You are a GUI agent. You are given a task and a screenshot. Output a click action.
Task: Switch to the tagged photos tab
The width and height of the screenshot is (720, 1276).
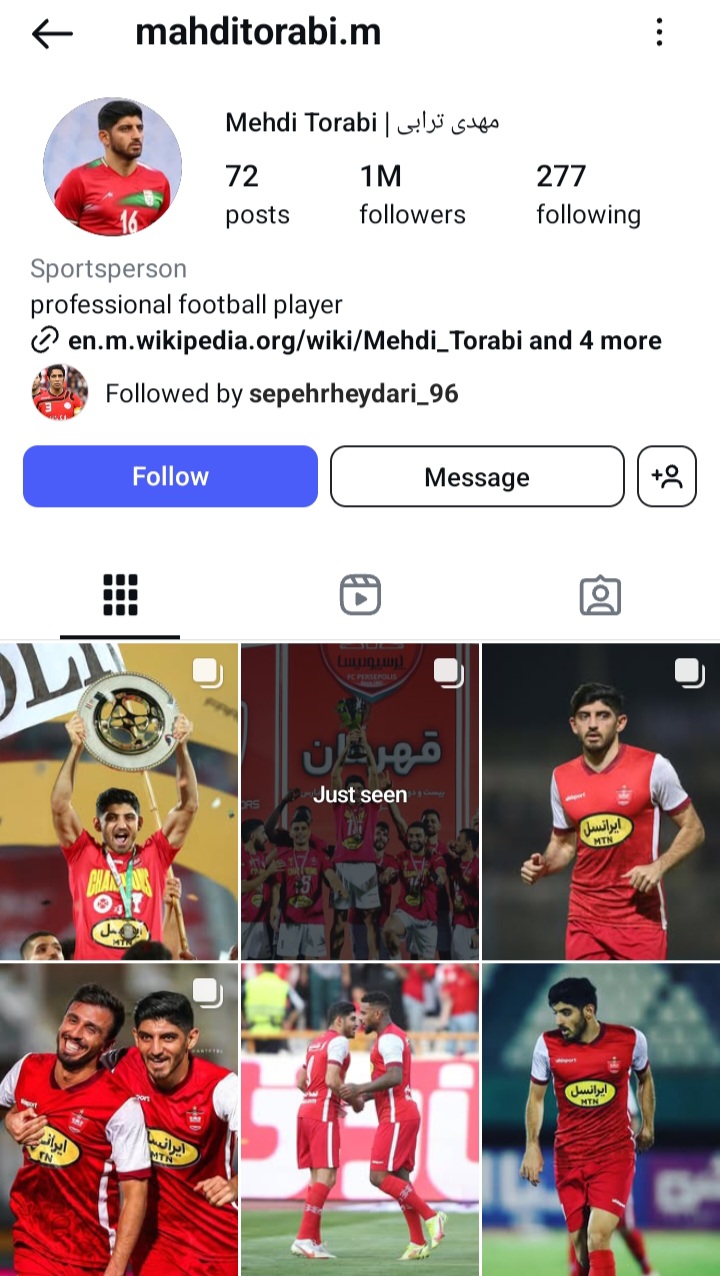coord(600,595)
